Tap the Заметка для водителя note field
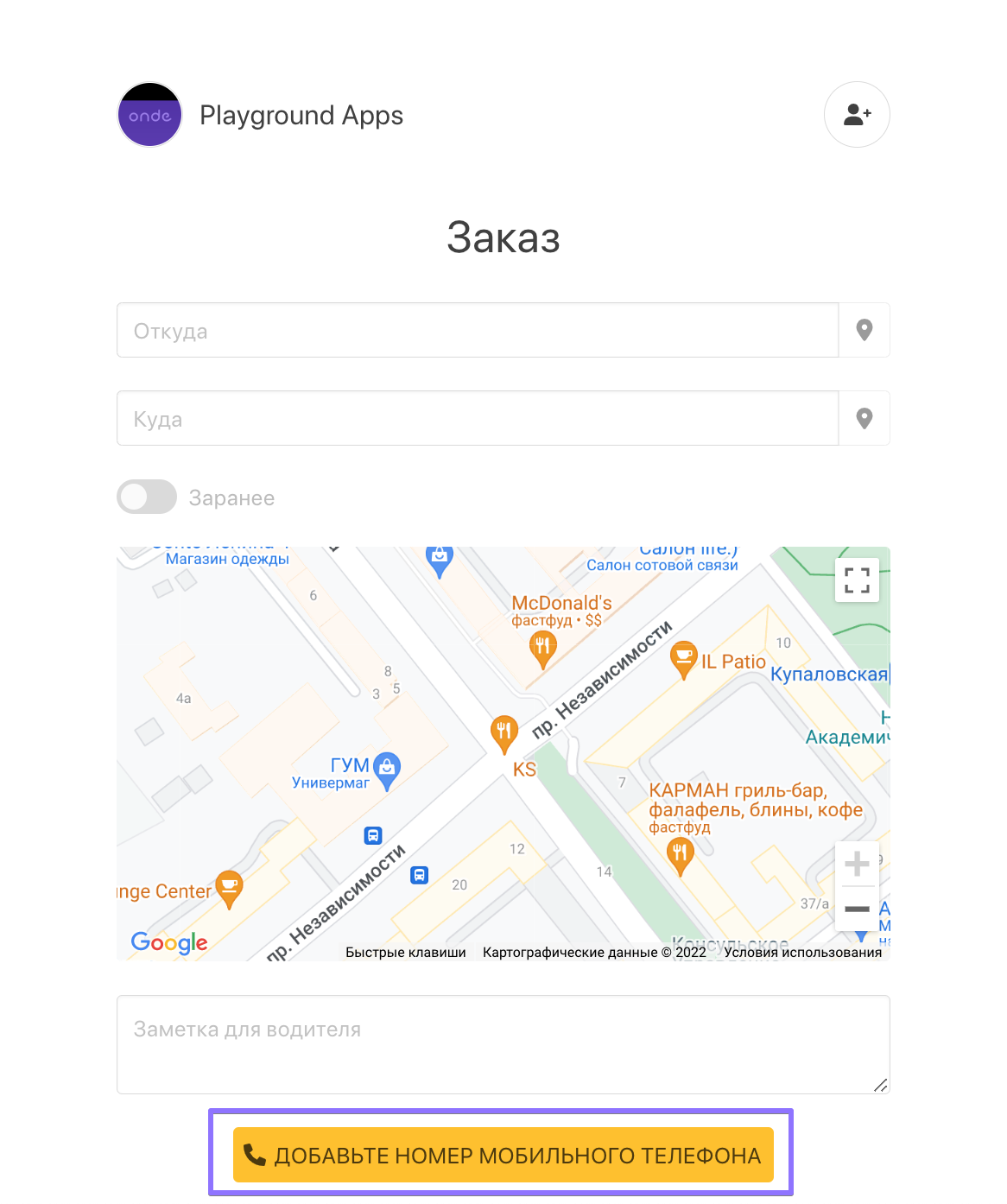 [503, 1043]
